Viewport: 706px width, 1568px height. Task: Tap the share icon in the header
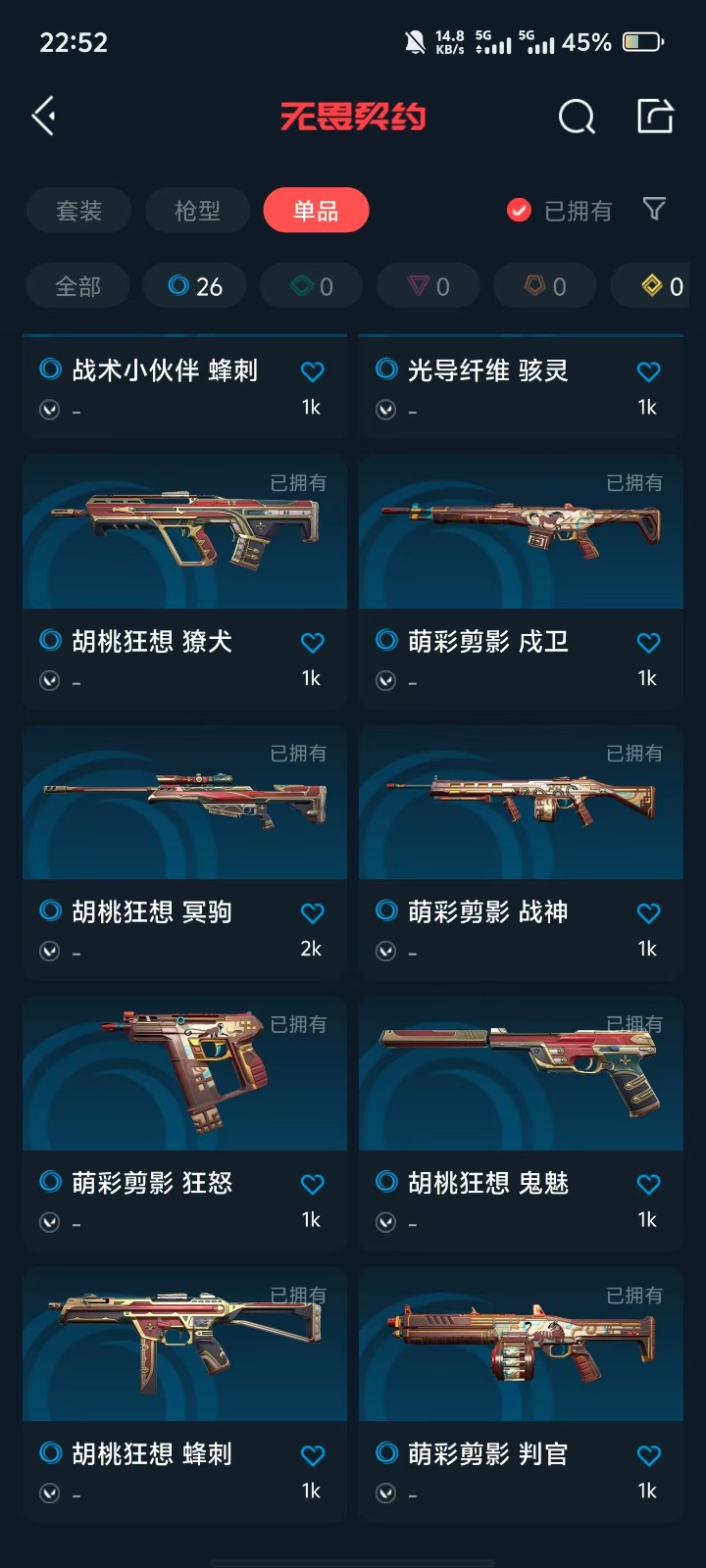coord(655,116)
